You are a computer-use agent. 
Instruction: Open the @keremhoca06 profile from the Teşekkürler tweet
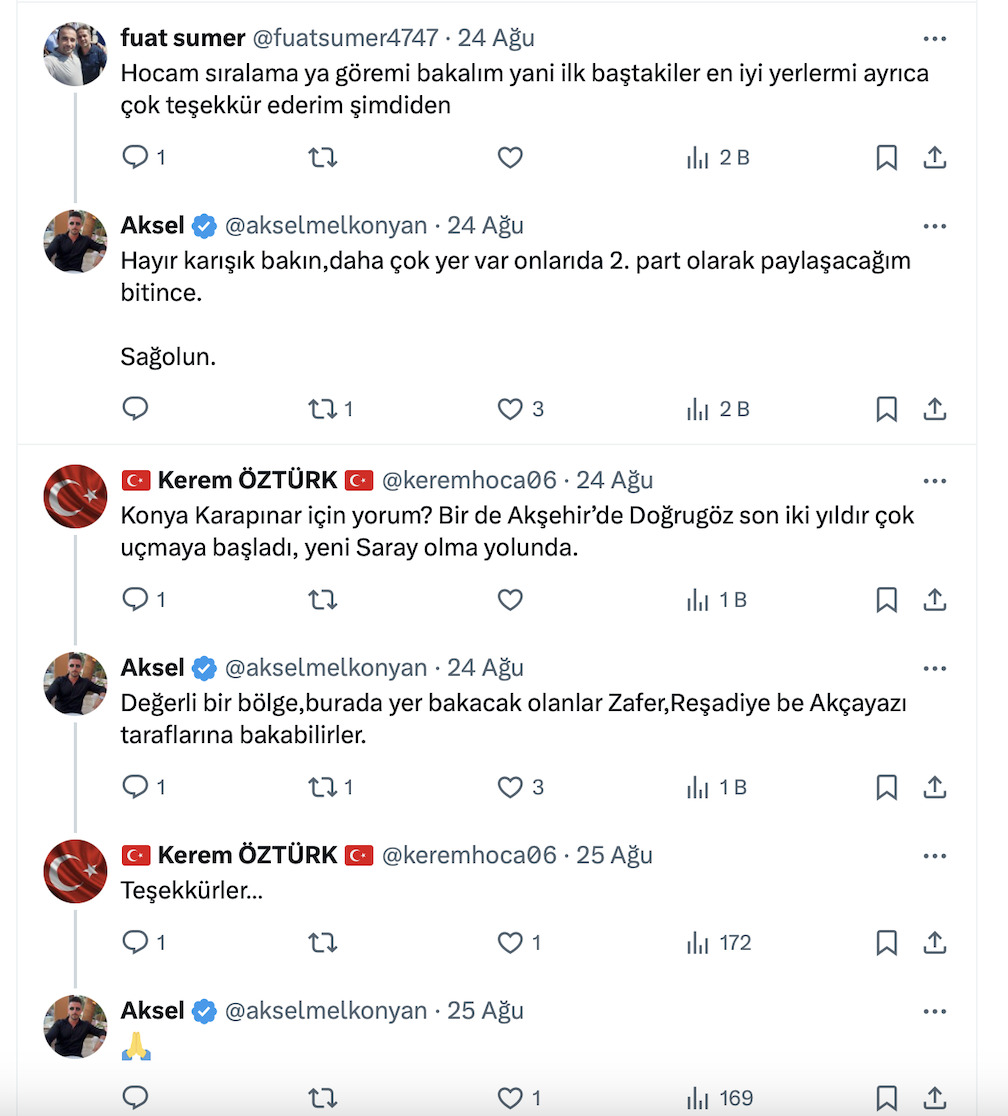click(x=469, y=856)
